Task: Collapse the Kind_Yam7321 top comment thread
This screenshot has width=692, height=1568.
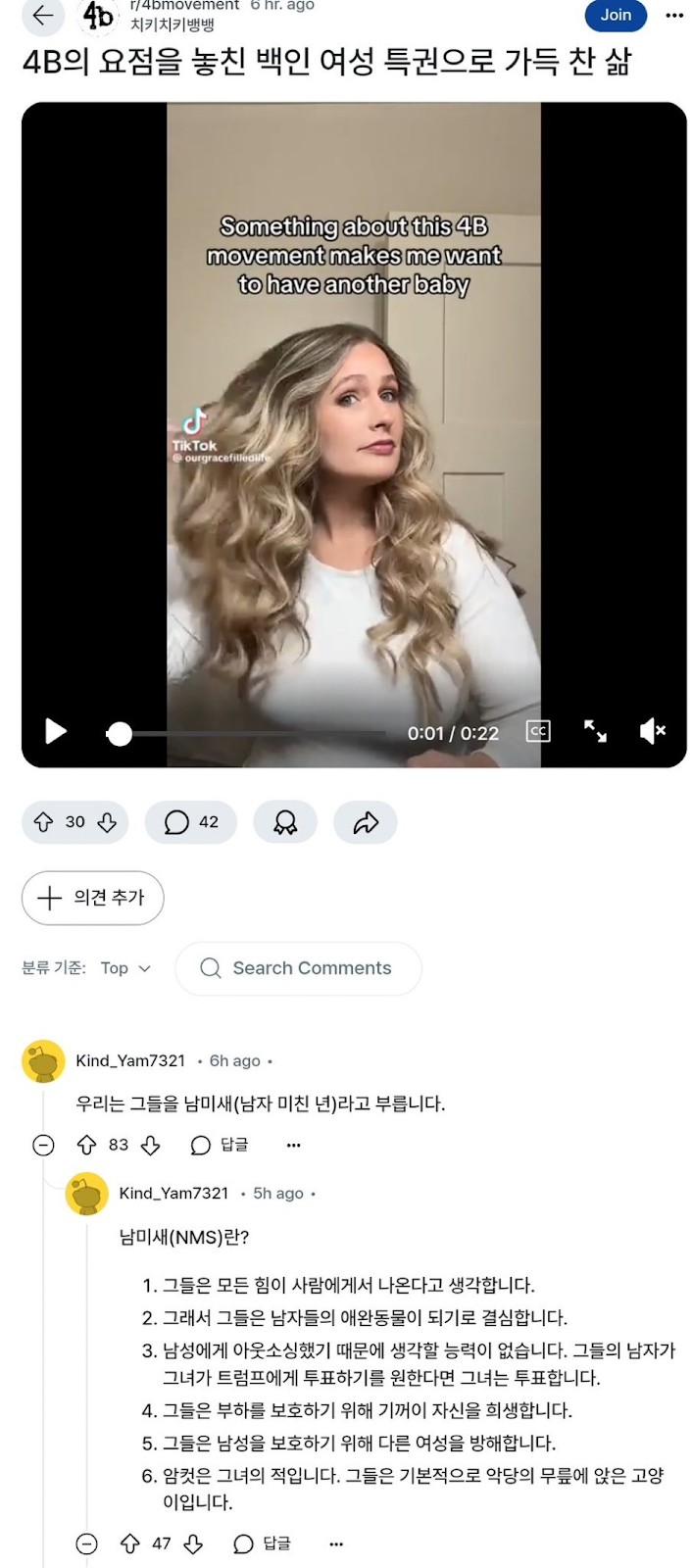Action: coord(44,1145)
